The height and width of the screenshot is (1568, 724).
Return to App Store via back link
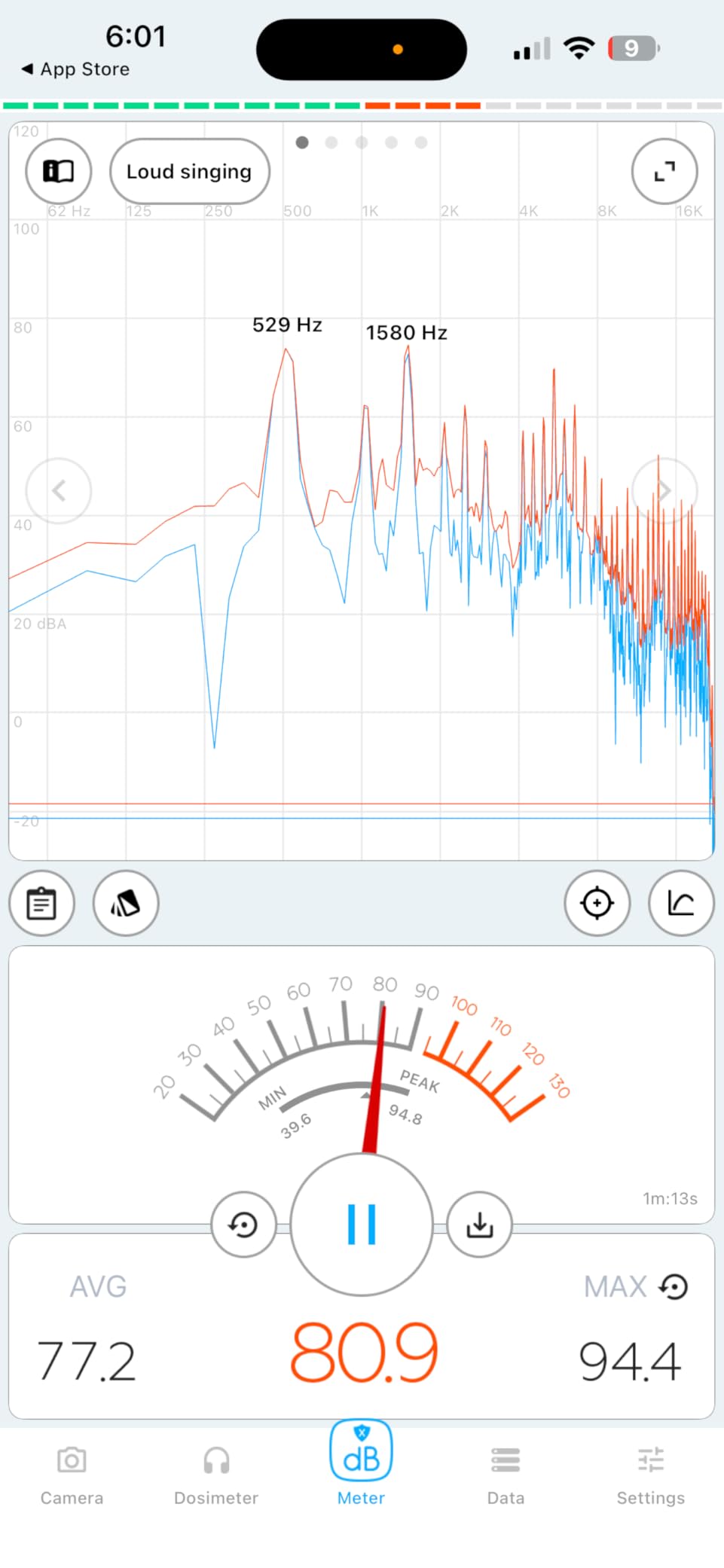pyautogui.click(x=76, y=69)
